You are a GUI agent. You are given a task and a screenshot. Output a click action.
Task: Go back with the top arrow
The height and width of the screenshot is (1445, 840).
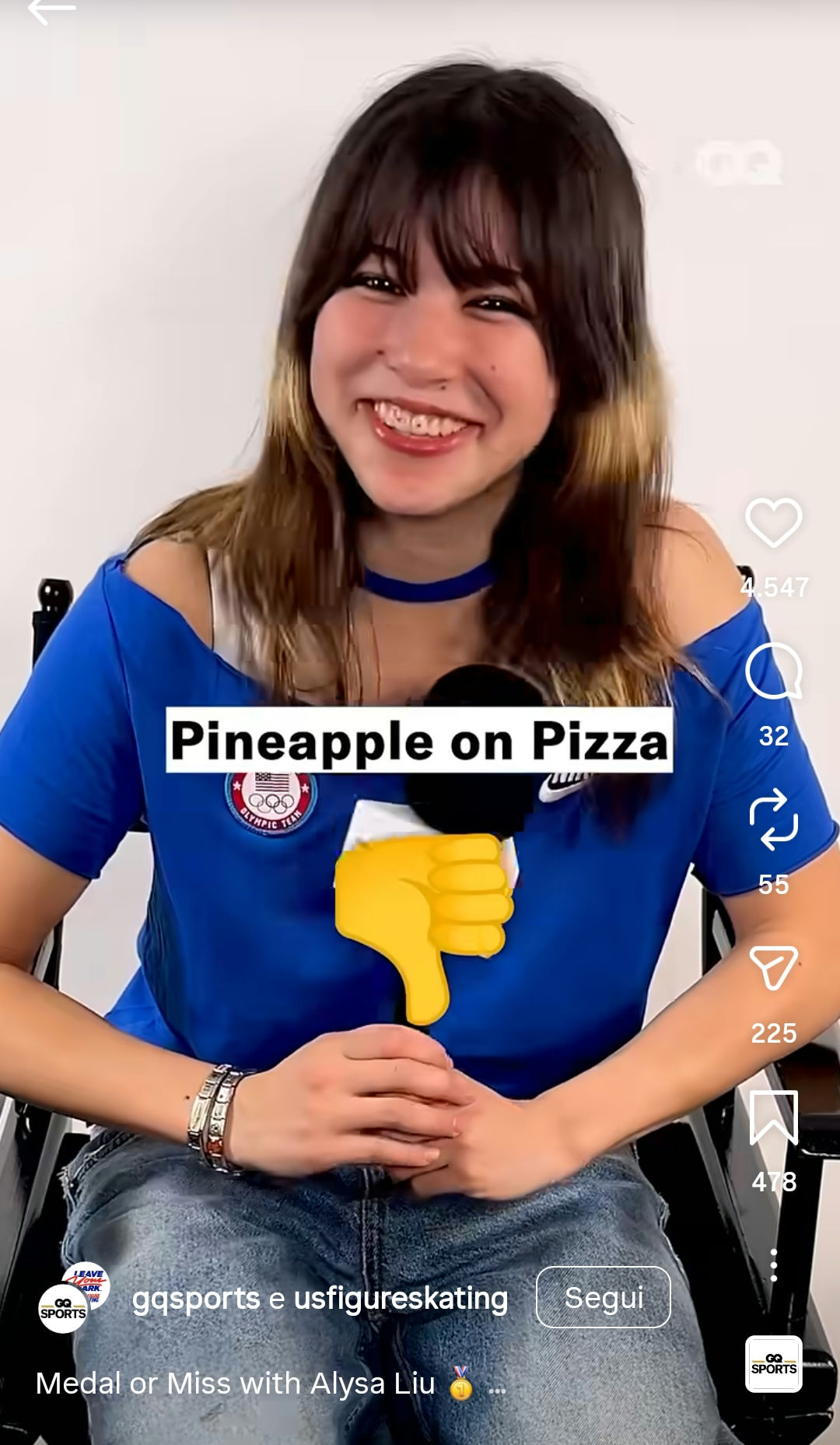tap(51, 11)
